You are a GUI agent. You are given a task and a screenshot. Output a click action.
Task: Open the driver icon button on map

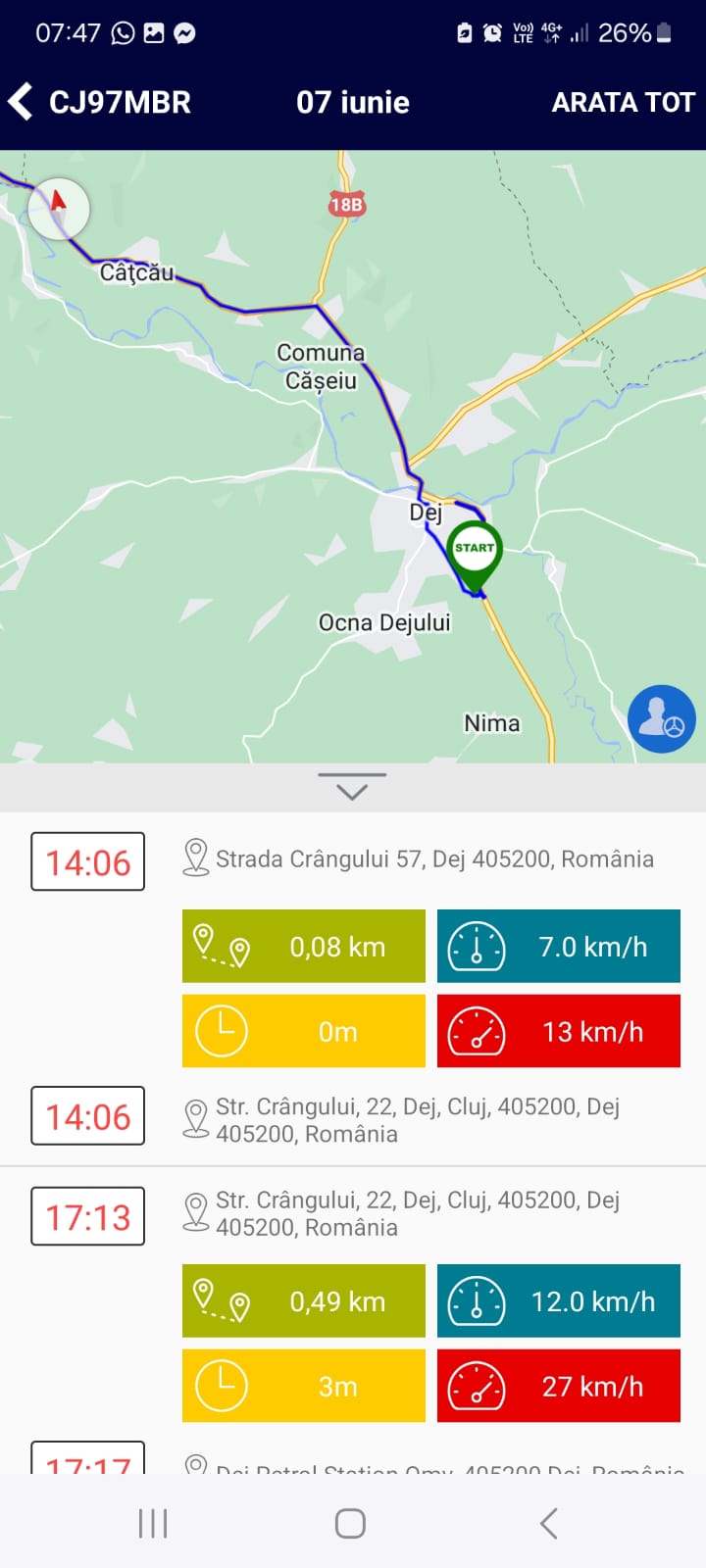click(662, 718)
